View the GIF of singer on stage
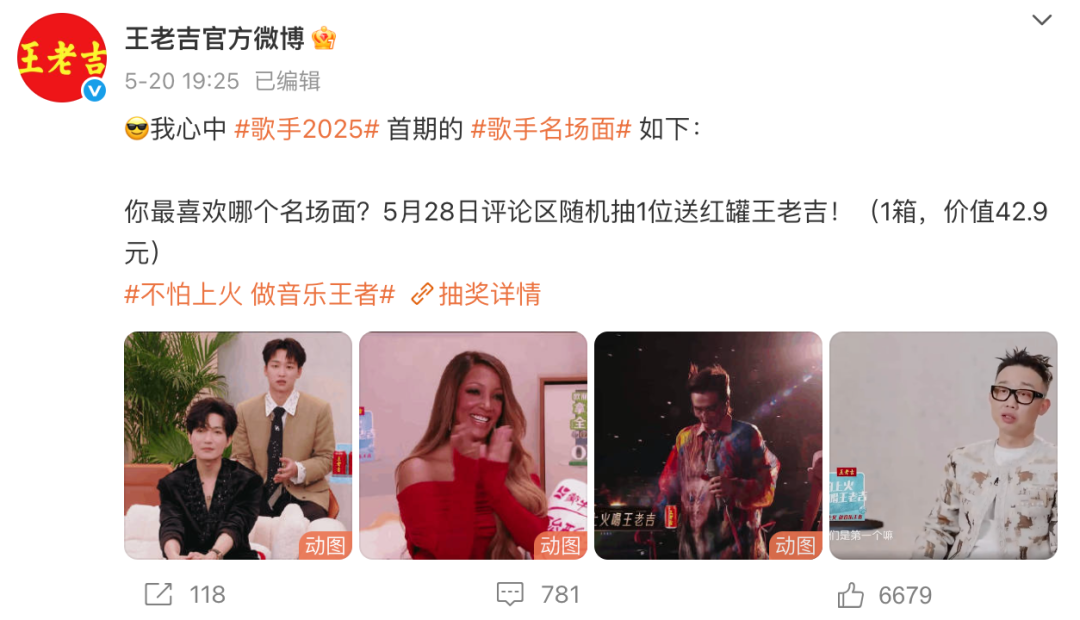The height and width of the screenshot is (620, 1080). coord(708,445)
